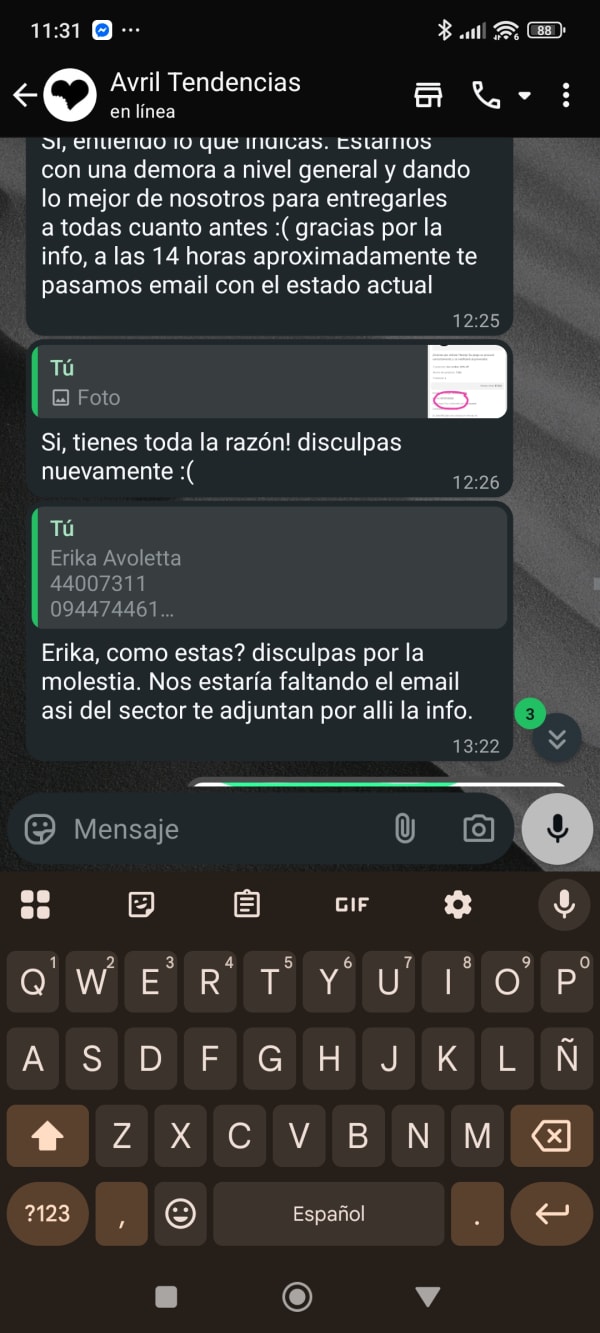600x1333 pixels.
Task: Open Avril Tendencias contact info
Action: (x=205, y=95)
